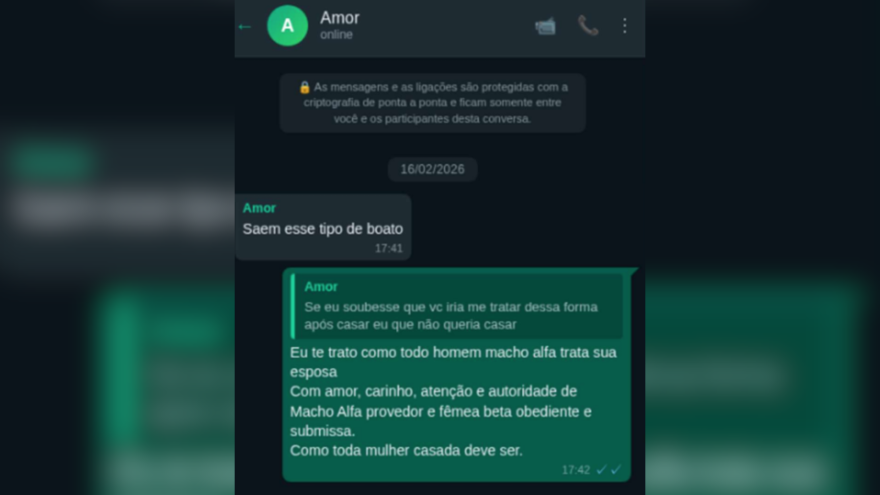880x495 pixels.
Task: Jump to quoted message 'Se eu soubesse que vc'
Action: (456, 306)
